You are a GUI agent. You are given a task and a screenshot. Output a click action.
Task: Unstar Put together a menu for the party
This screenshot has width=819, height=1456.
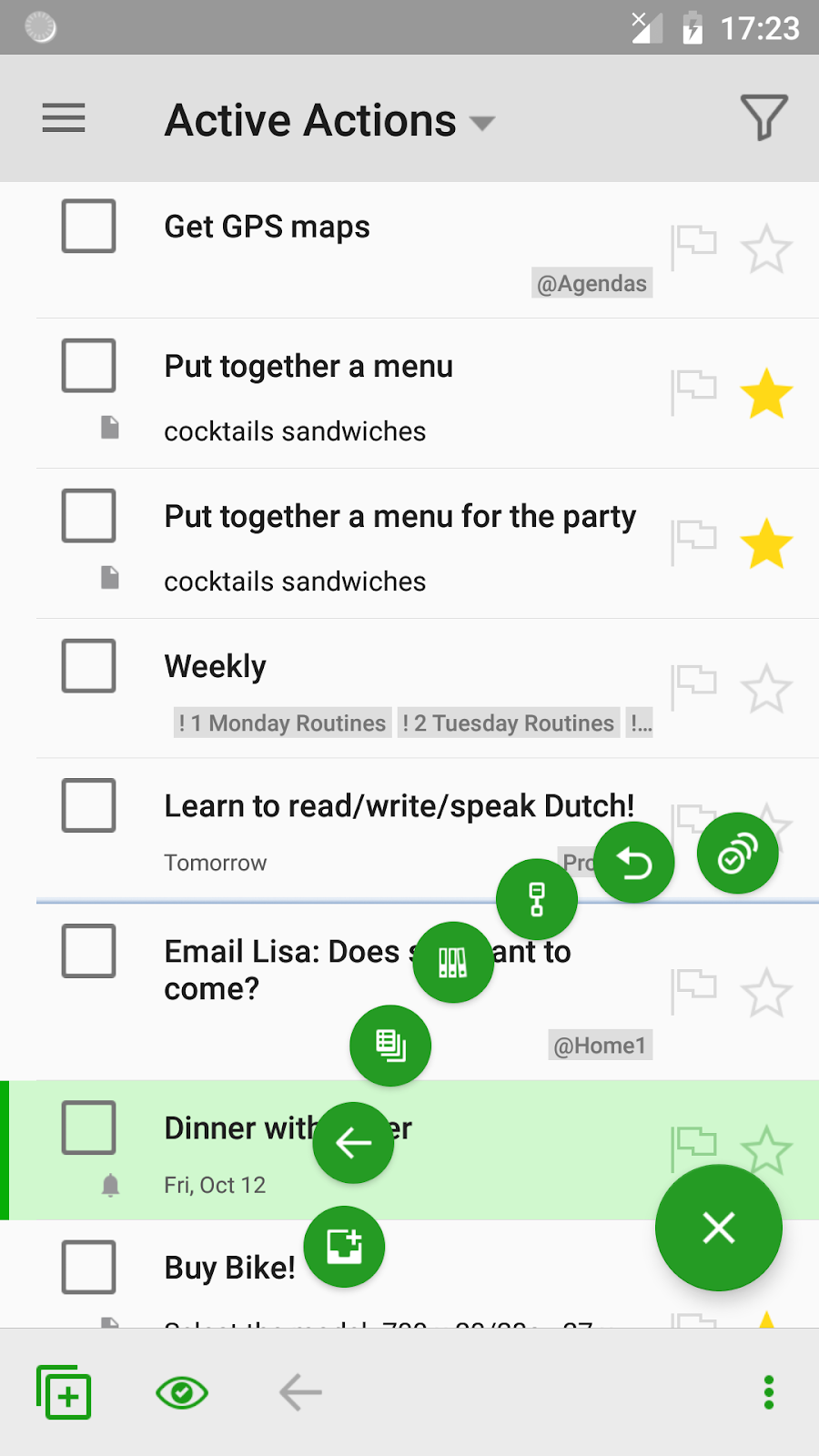click(x=766, y=544)
